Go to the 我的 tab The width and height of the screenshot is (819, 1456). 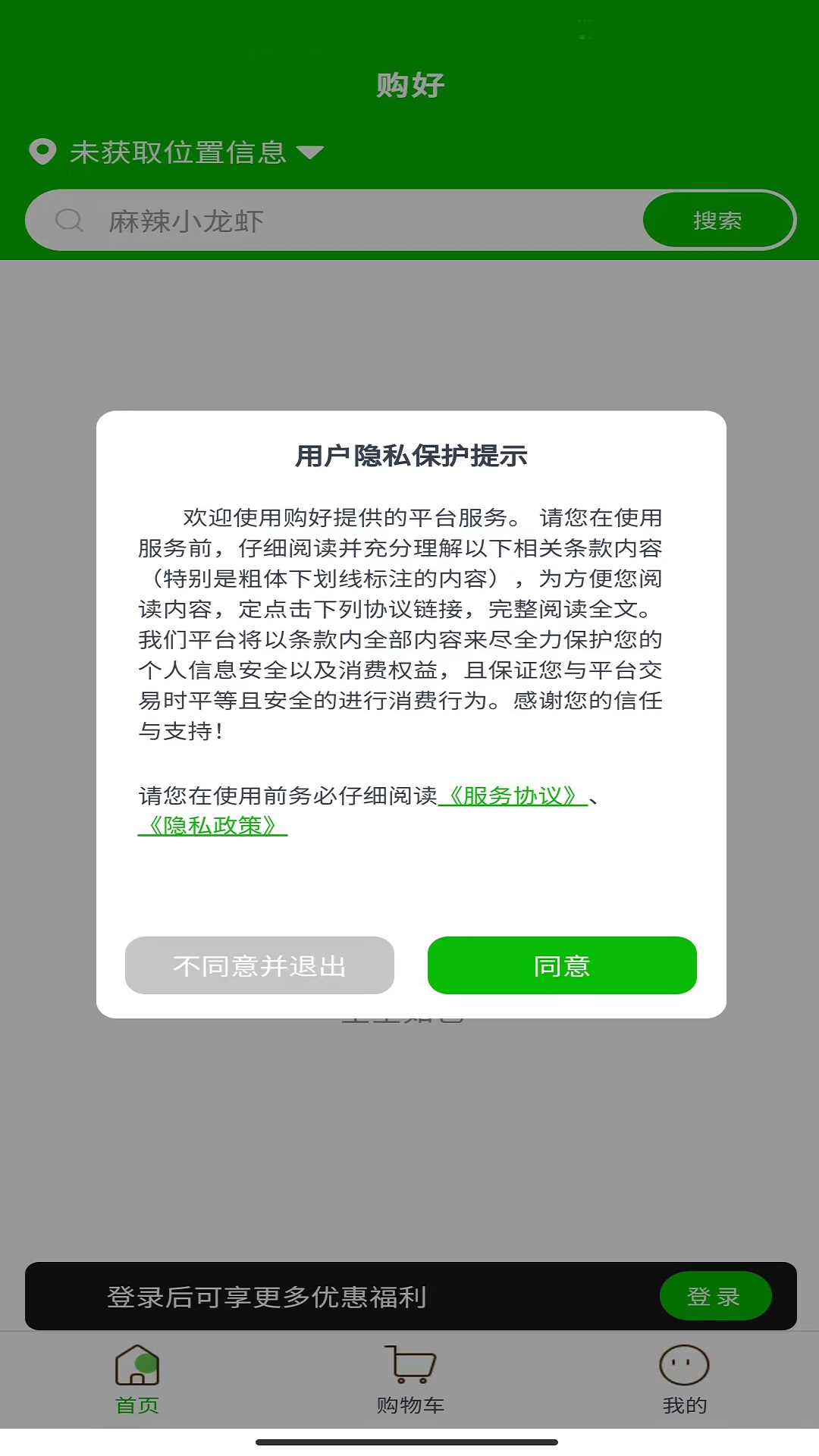684,1379
